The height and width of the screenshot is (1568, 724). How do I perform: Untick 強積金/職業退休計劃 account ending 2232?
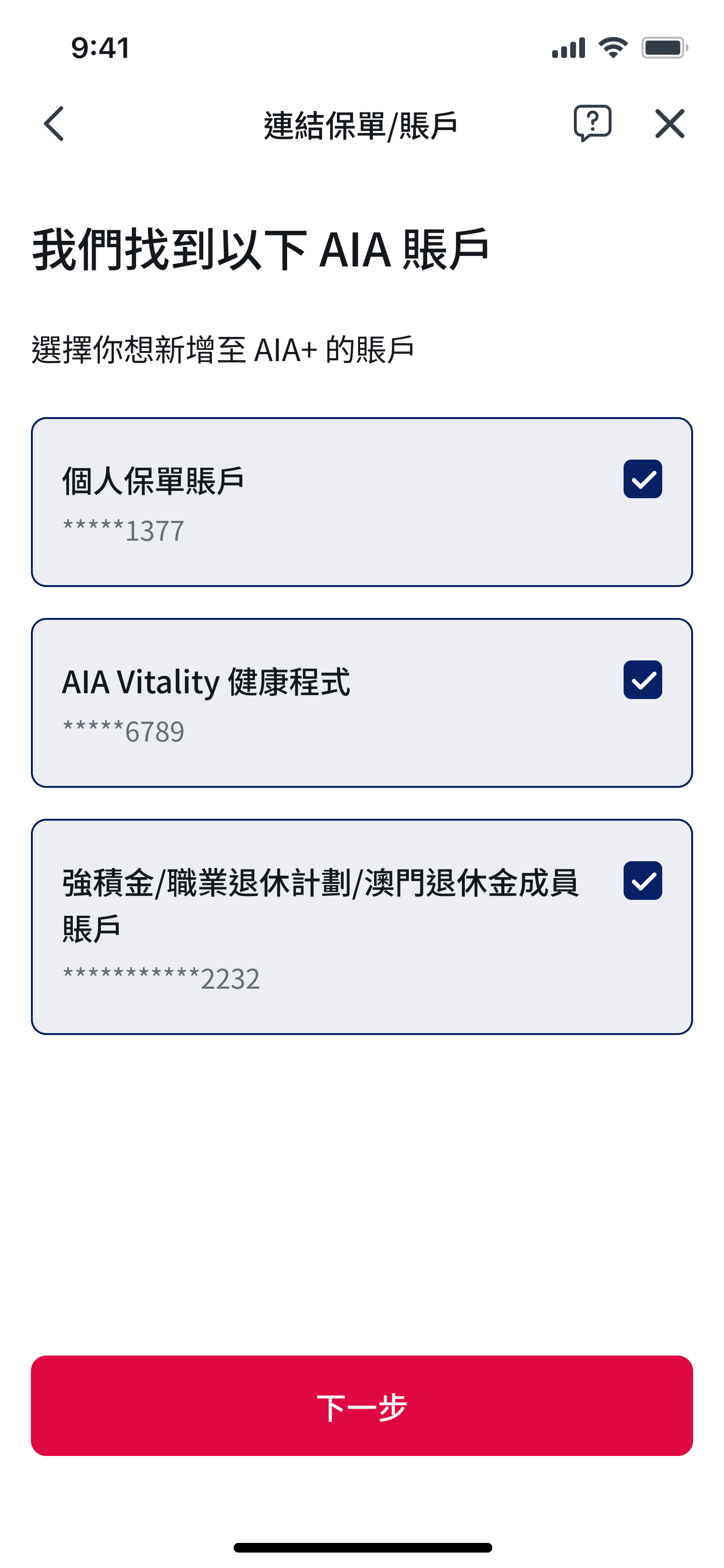coord(642,881)
